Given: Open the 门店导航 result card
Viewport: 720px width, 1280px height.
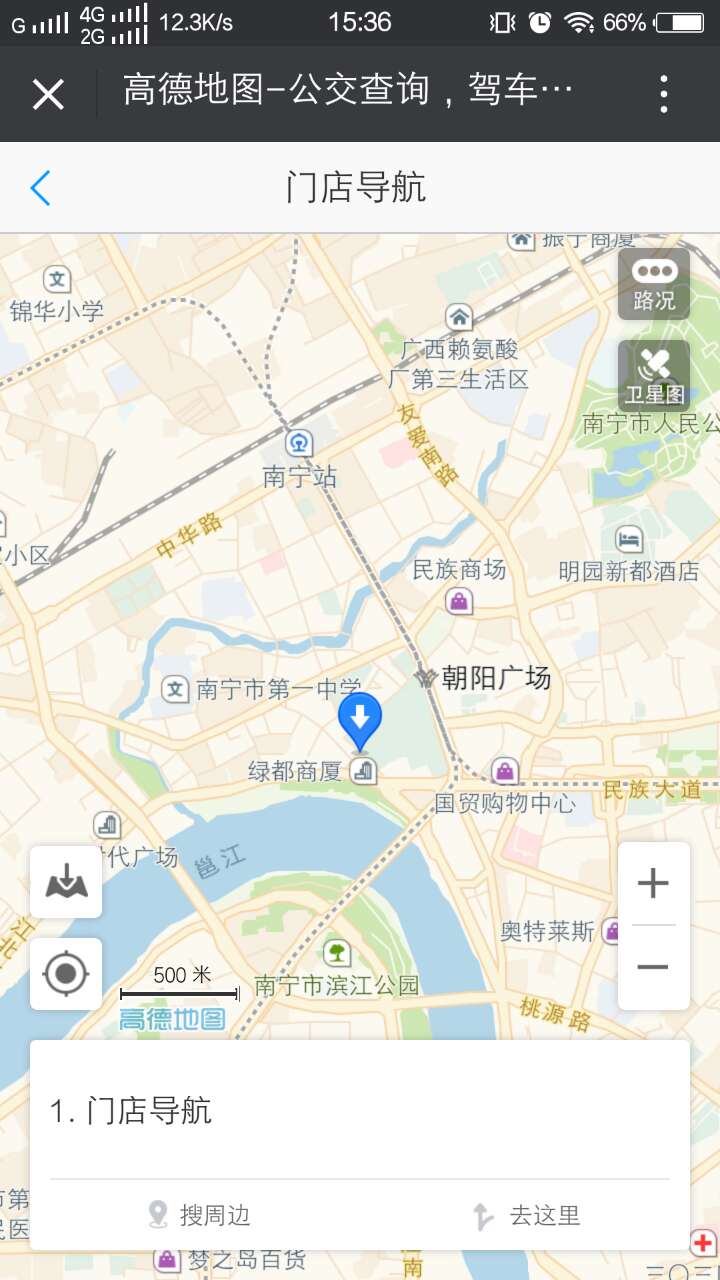Looking at the screenshot, I should (x=360, y=1111).
